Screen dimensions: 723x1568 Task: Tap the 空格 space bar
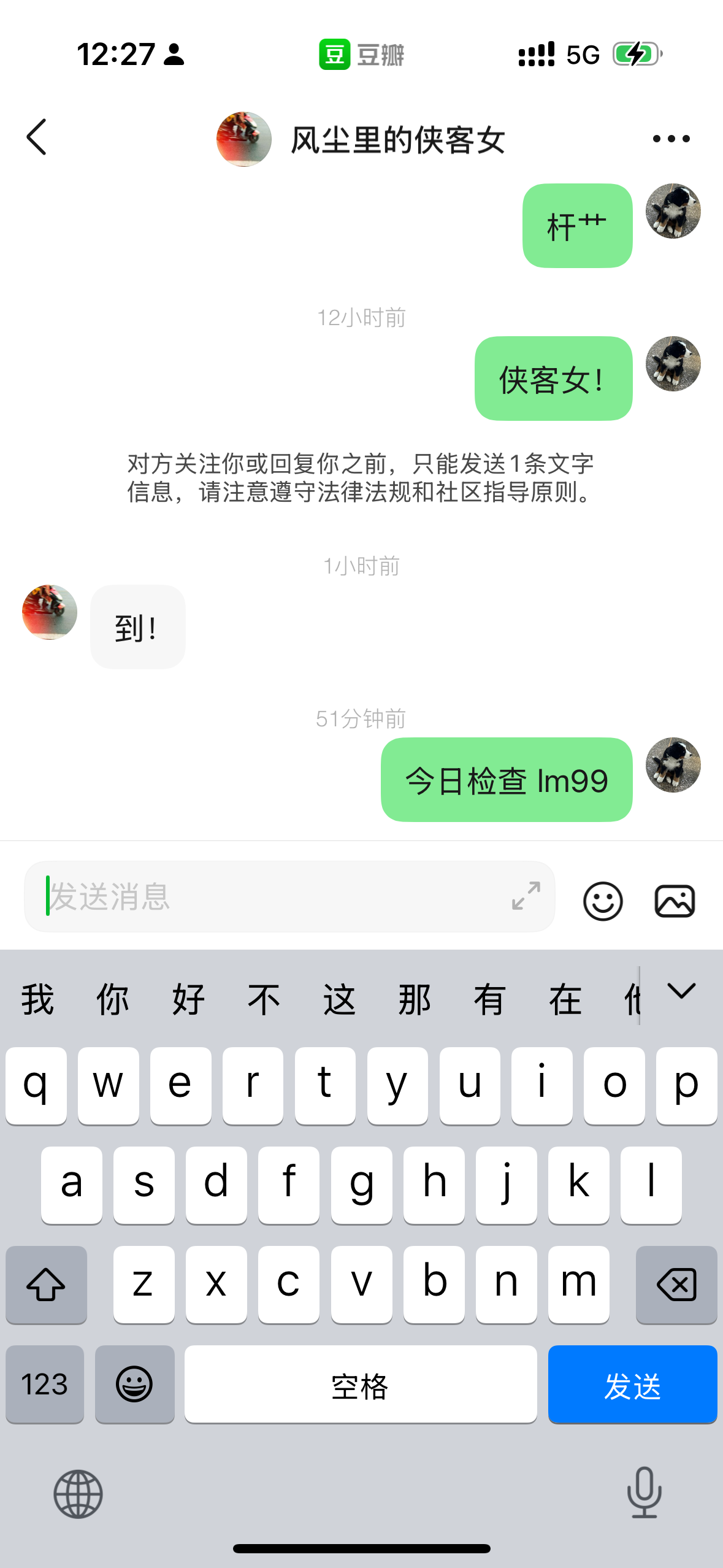361,1385
